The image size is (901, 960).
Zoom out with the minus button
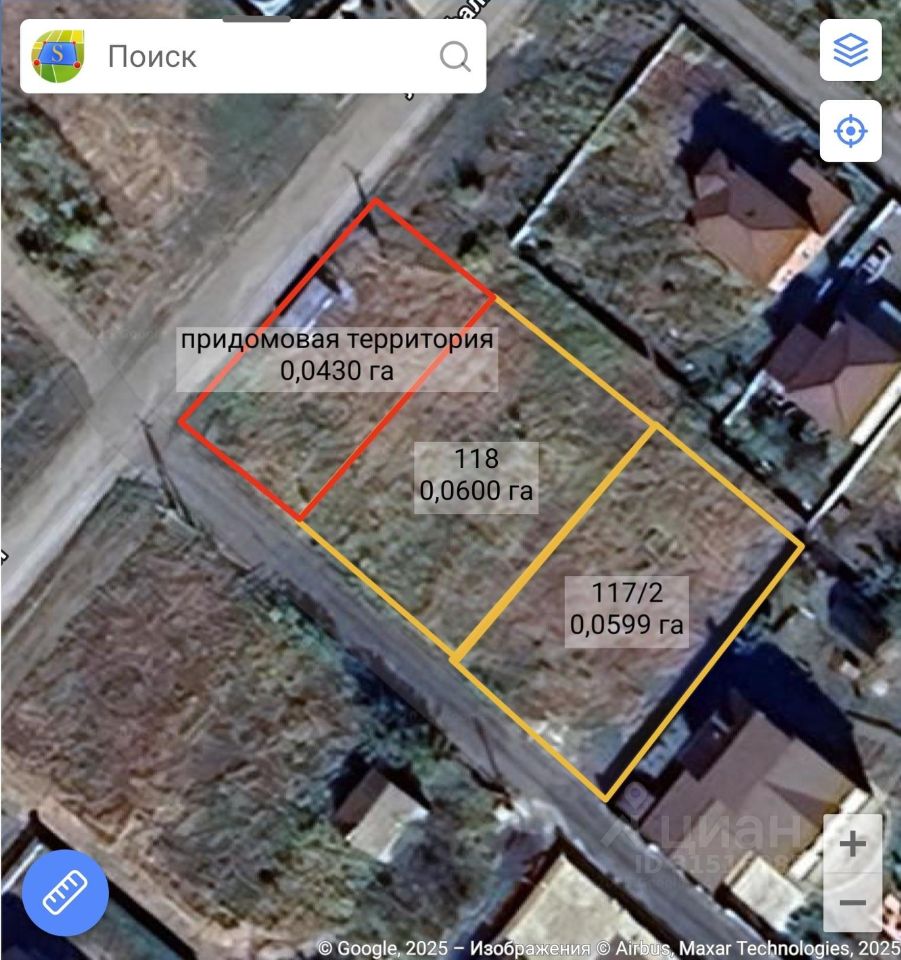point(852,902)
